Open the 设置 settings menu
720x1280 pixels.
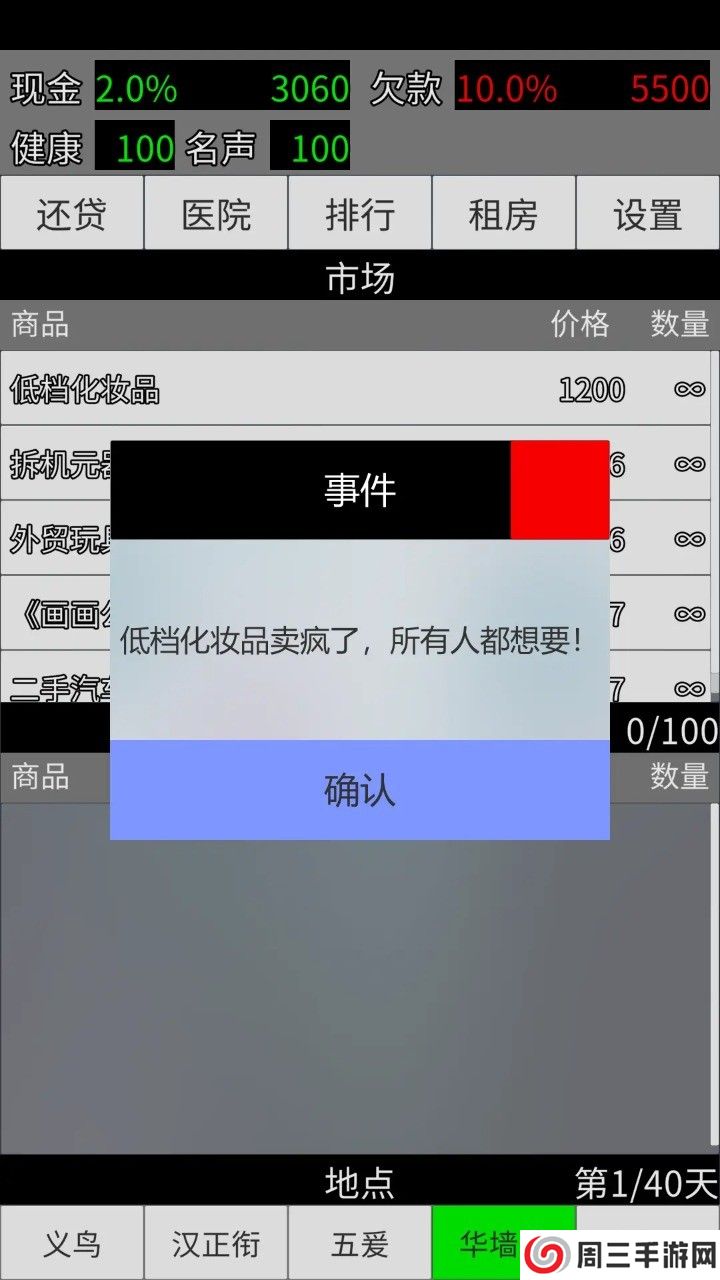[648, 213]
